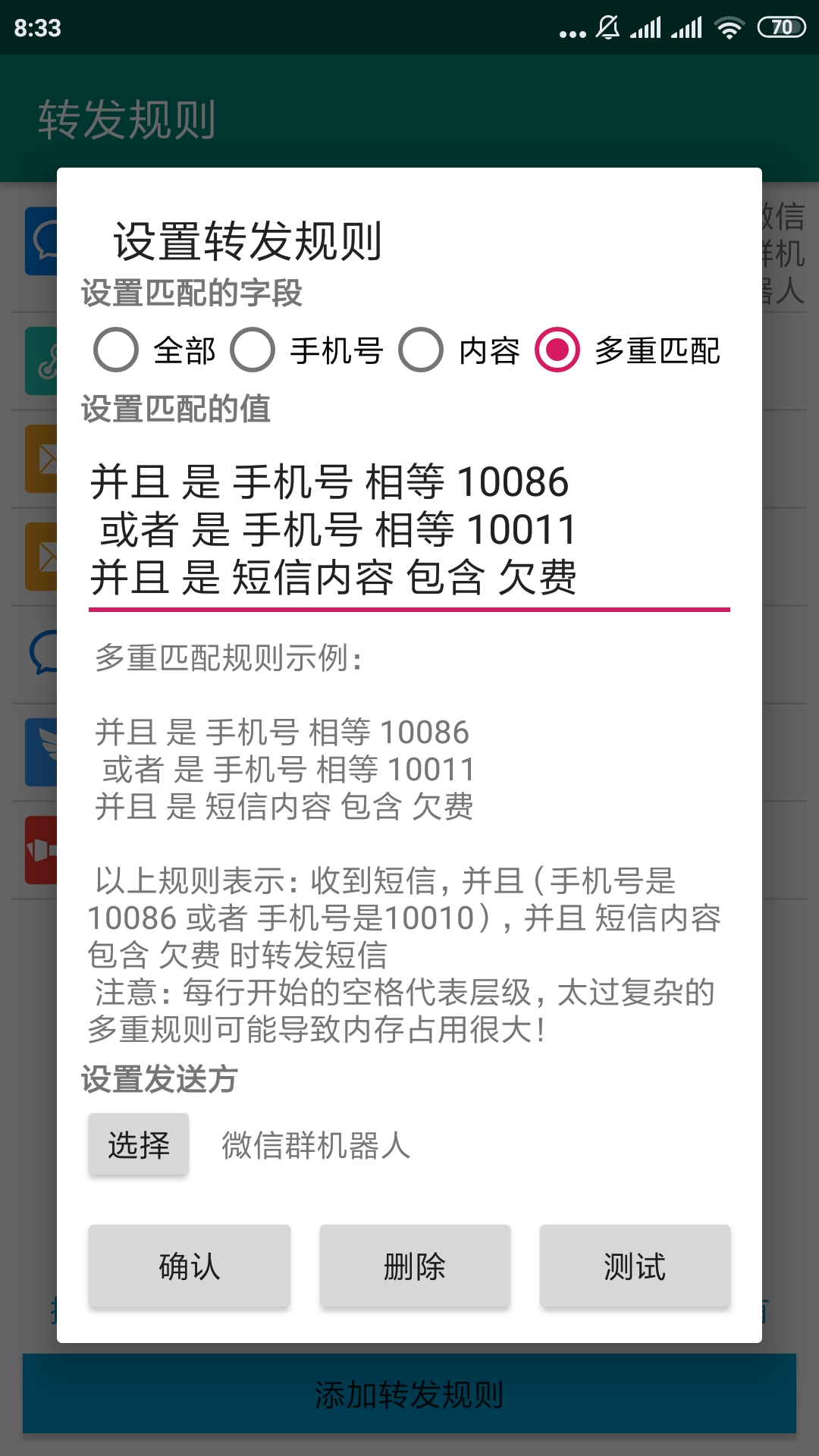Delete this rule with 删除
This screenshot has width=819, height=1456.
point(415,1266)
